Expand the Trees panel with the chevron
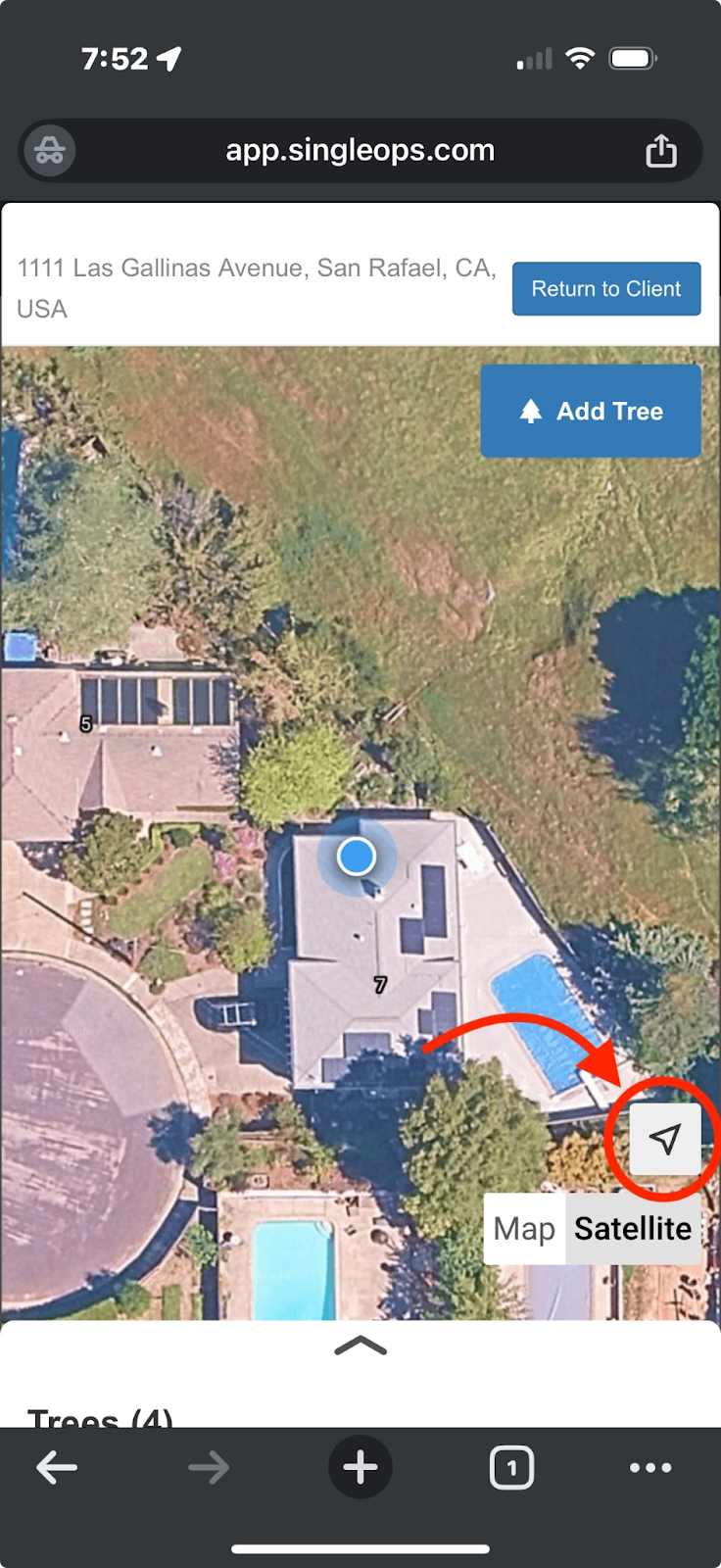This screenshot has height=1568, width=721. (x=360, y=1347)
